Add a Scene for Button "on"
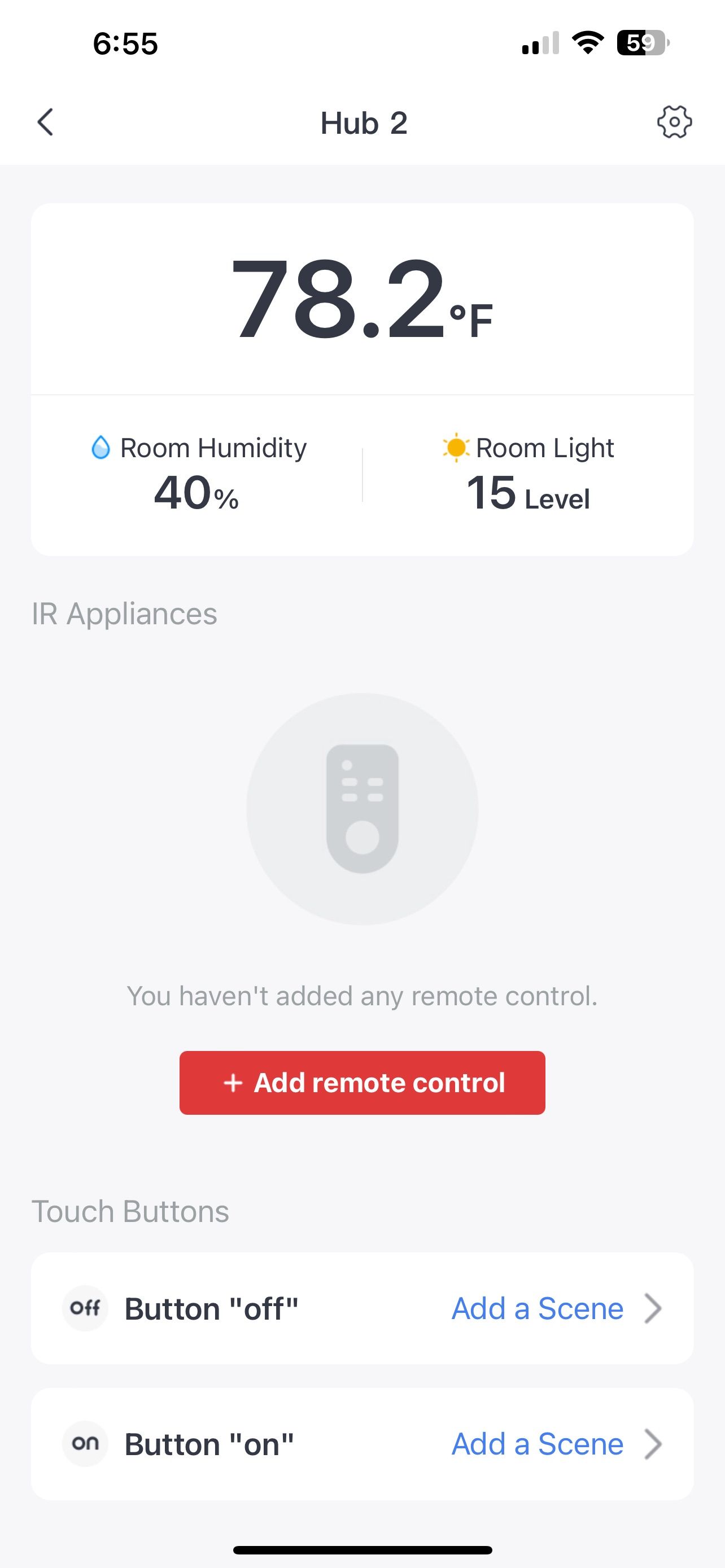 536,1444
